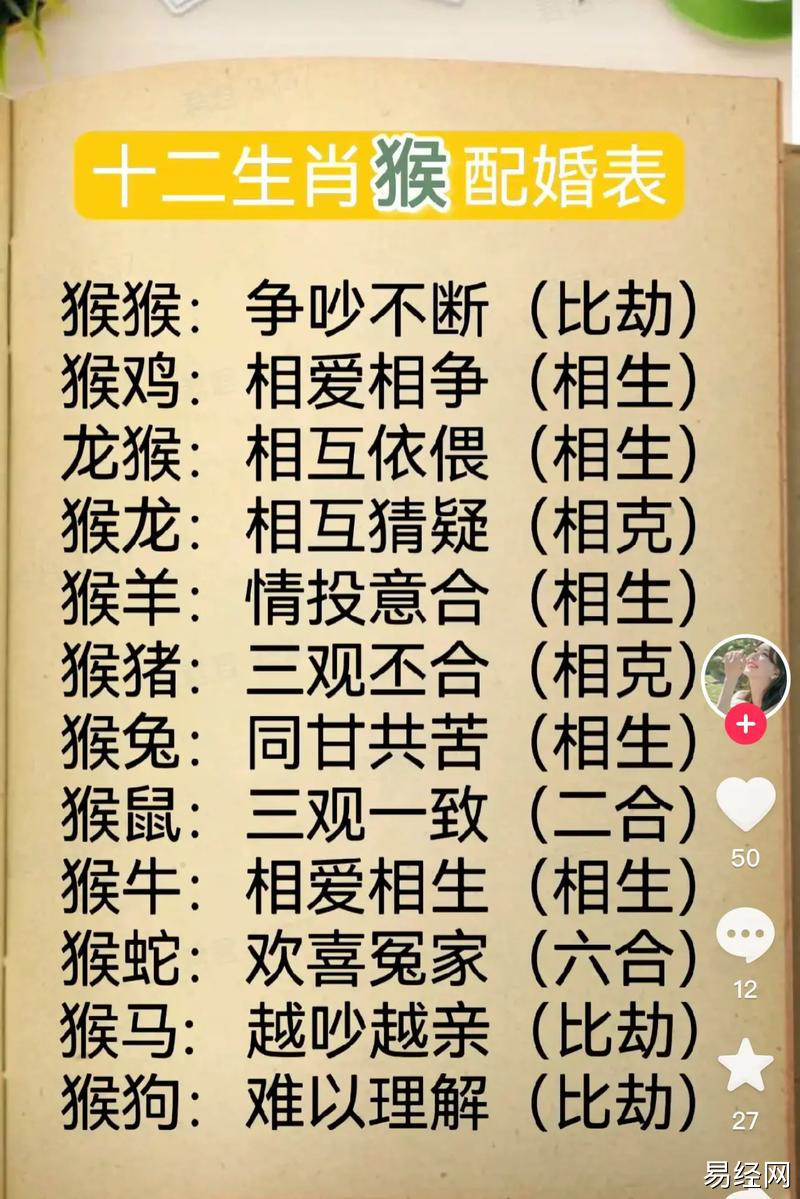Open the comments bubble

click(745, 936)
